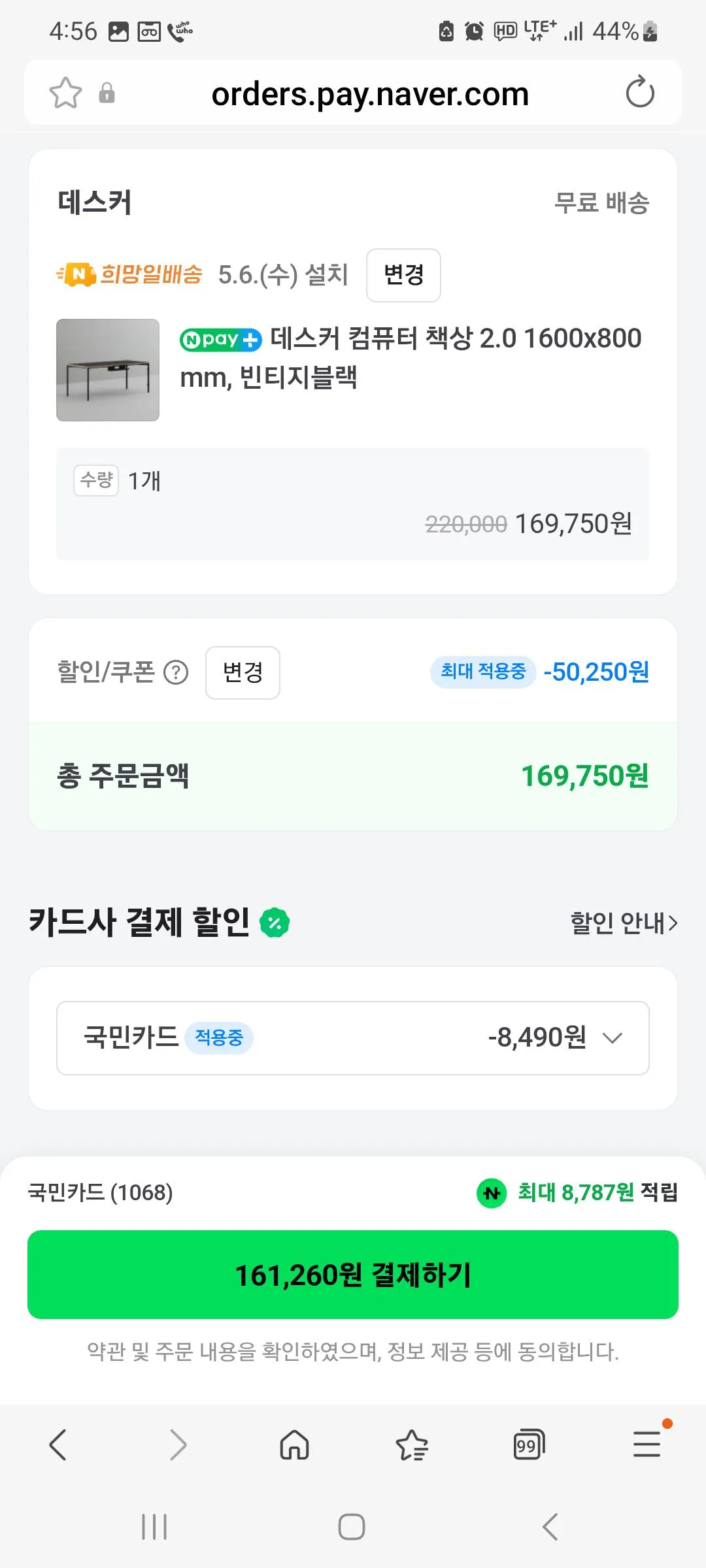Screen dimensions: 706x1568
Task: Go to browser home via home icon
Action: tap(295, 1445)
